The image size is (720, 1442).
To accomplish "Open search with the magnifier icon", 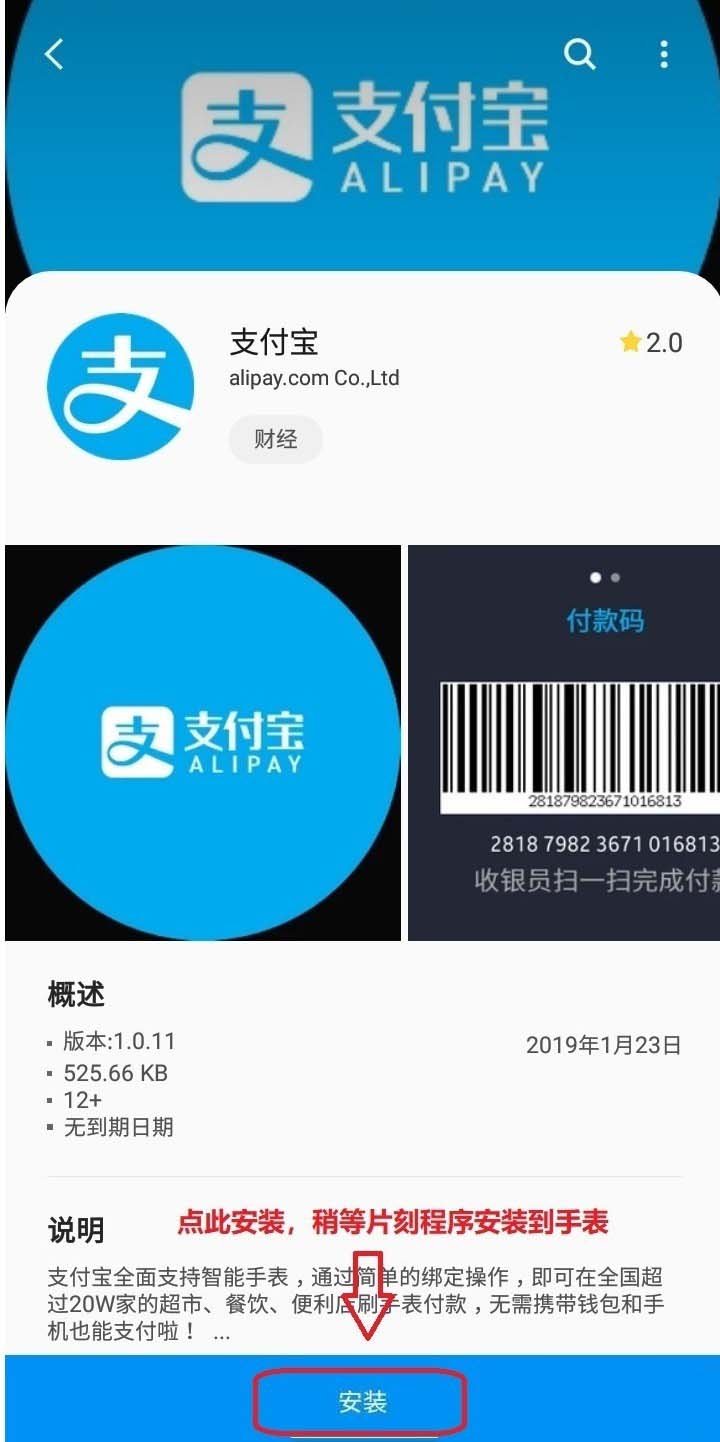I will (x=580, y=54).
